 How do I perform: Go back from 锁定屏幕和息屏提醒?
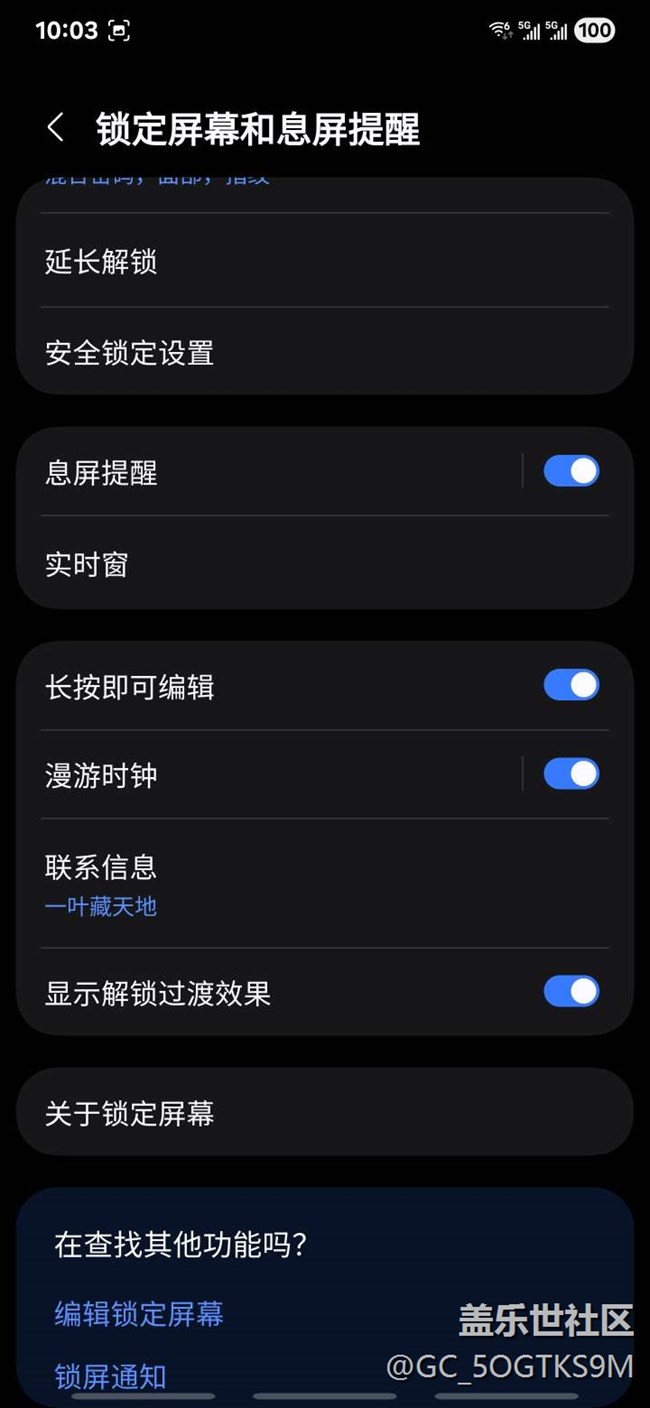coord(56,128)
